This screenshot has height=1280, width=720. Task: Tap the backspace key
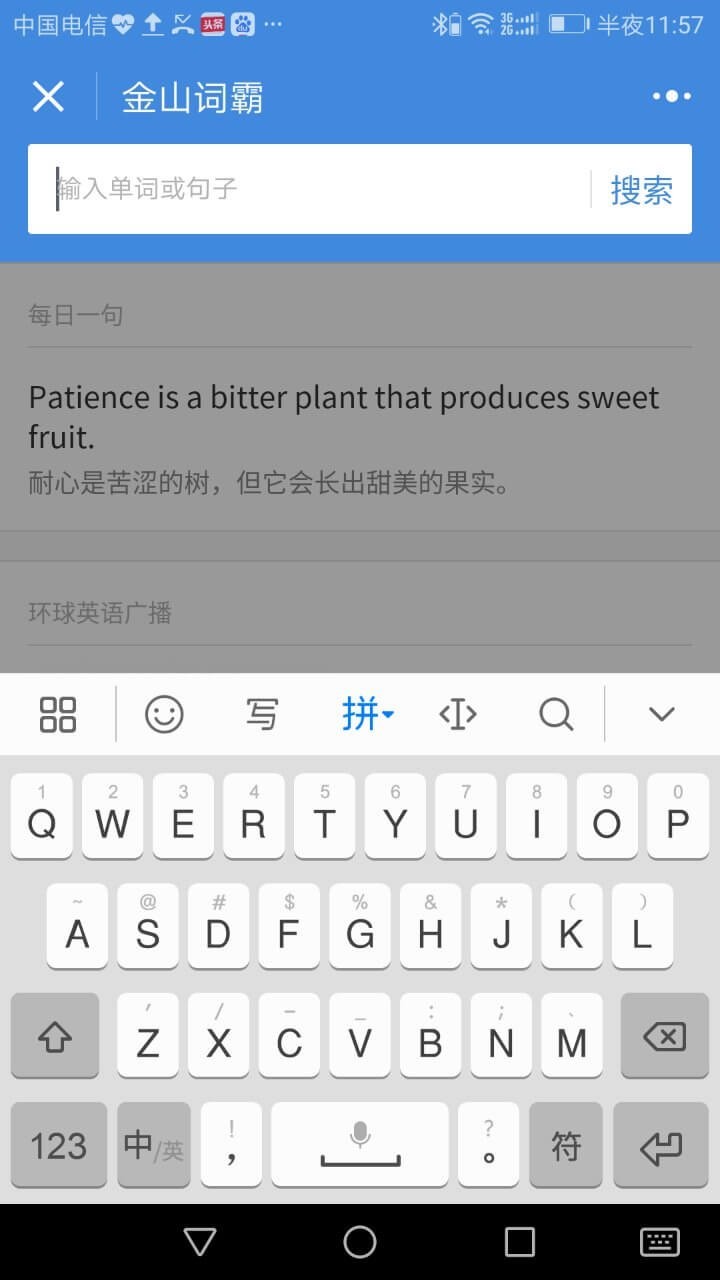[x=664, y=1036]
